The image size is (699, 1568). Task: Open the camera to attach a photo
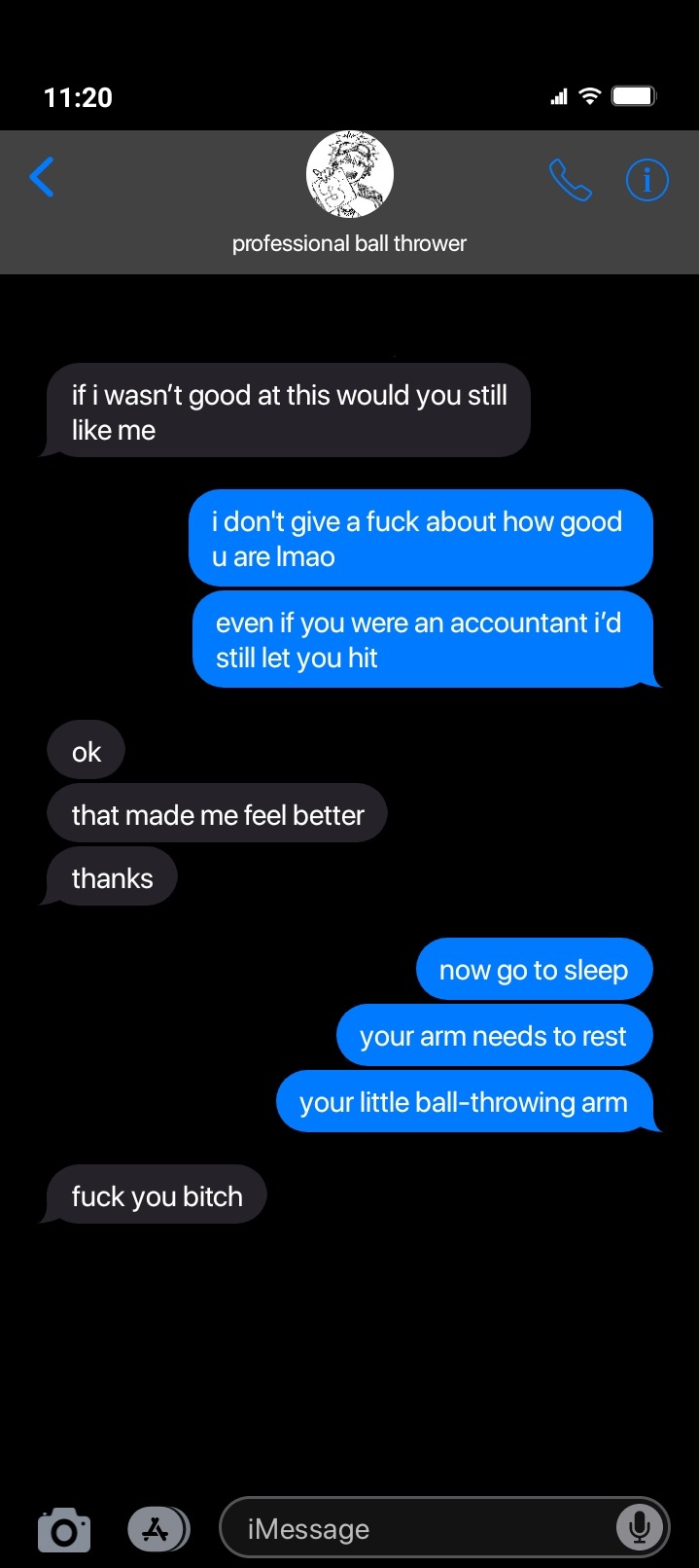[64, 1530]
